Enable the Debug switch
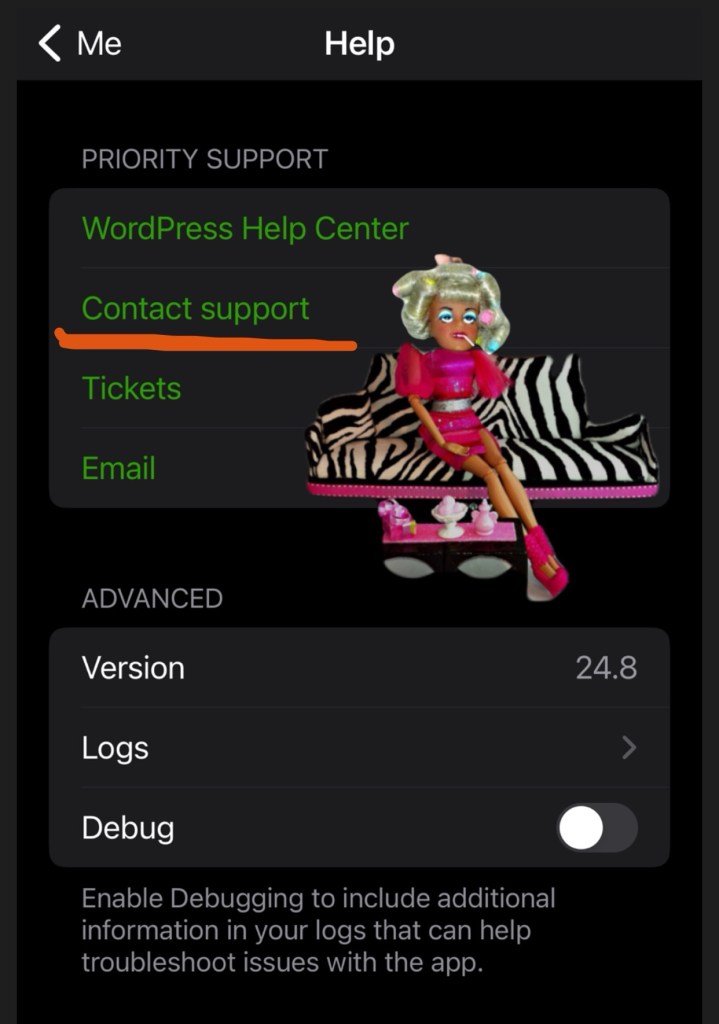The image size is (719, 1024). click(596, 828)
